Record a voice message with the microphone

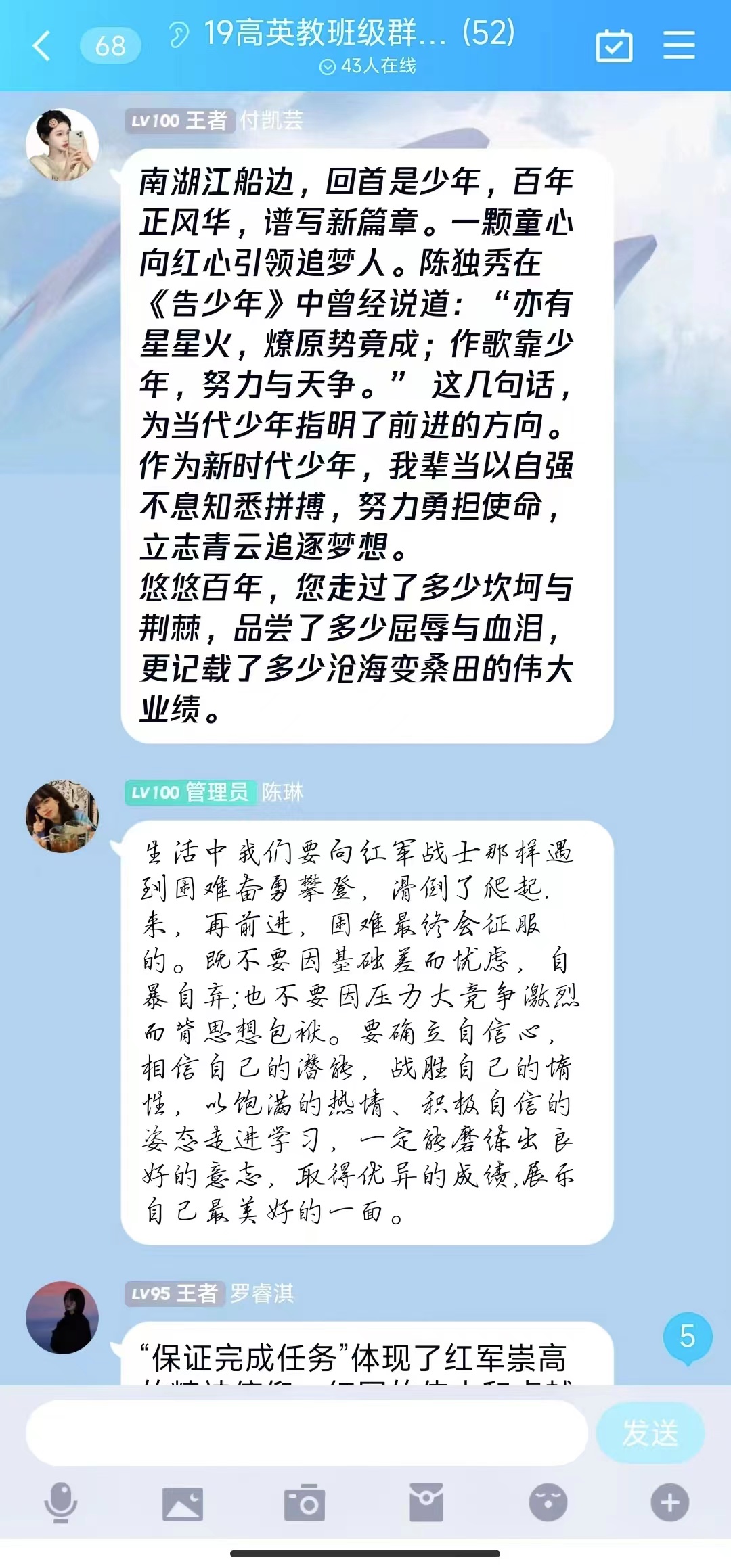coord(61,1502)
